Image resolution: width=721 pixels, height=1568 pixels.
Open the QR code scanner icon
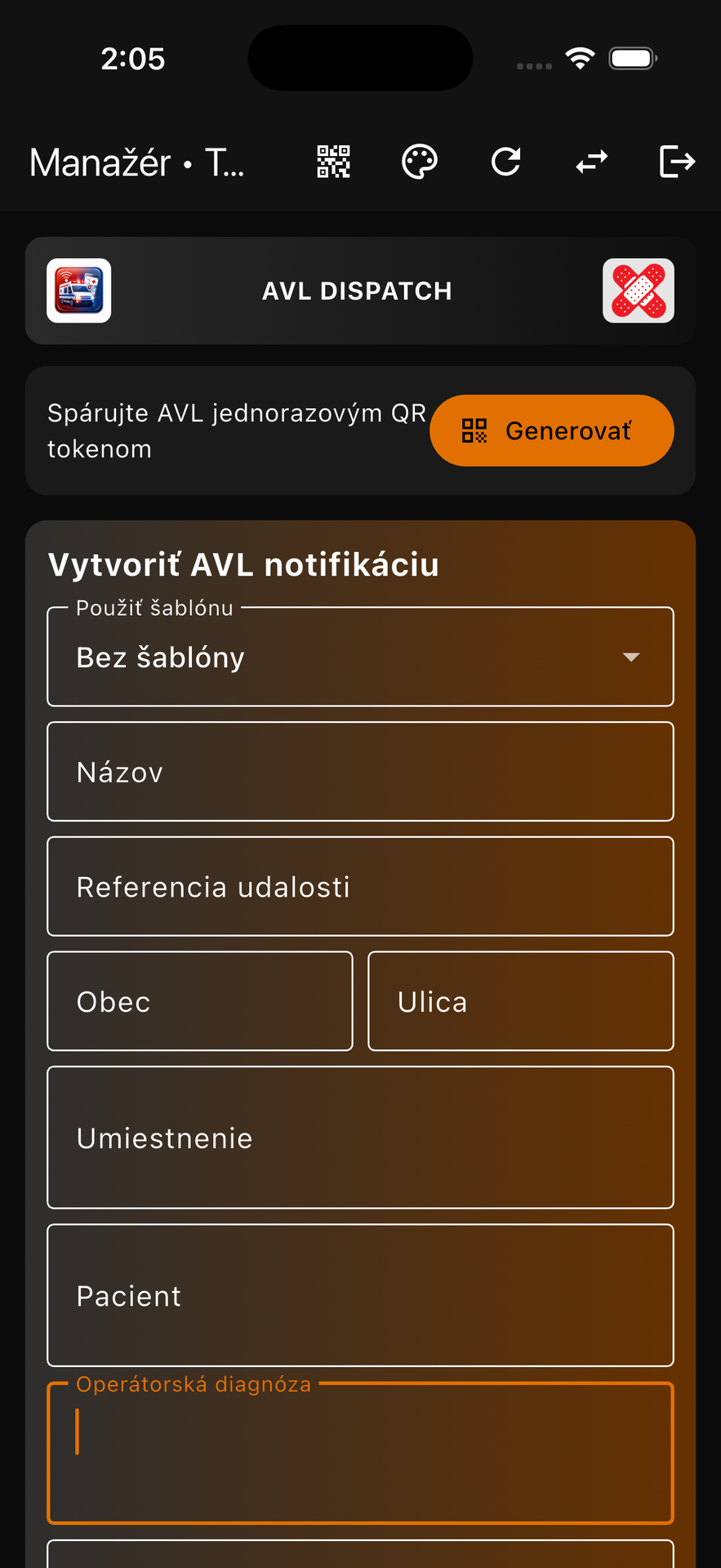click(x=333, y=162)
